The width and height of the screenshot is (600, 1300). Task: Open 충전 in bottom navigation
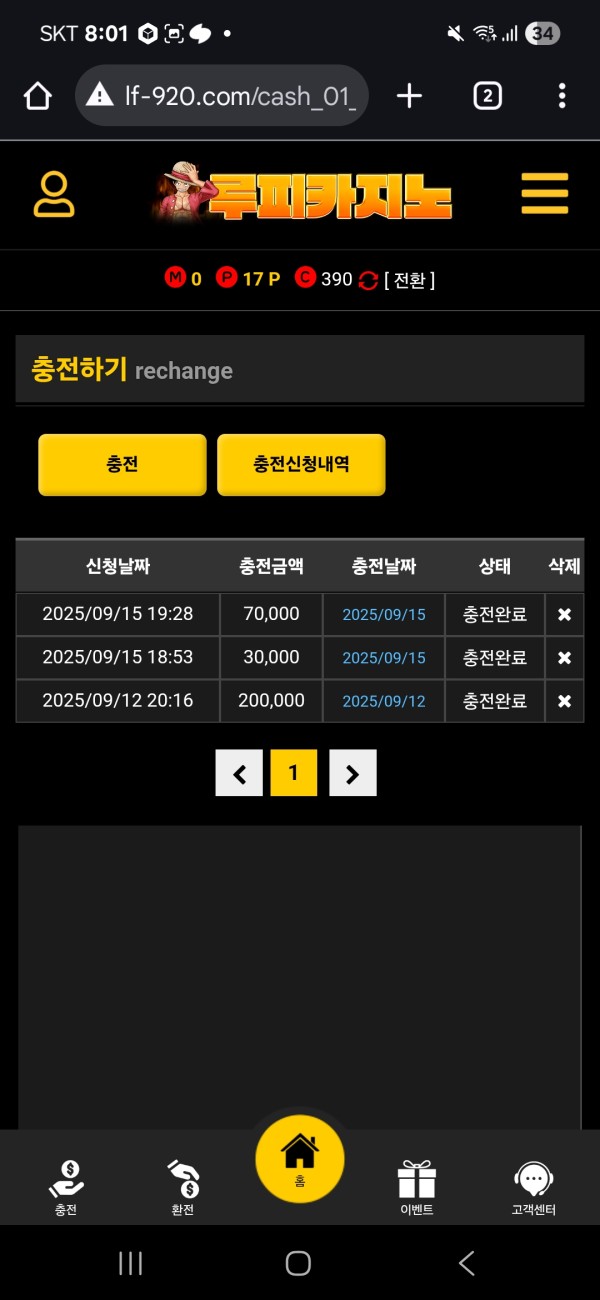[x=66, y=1188]
